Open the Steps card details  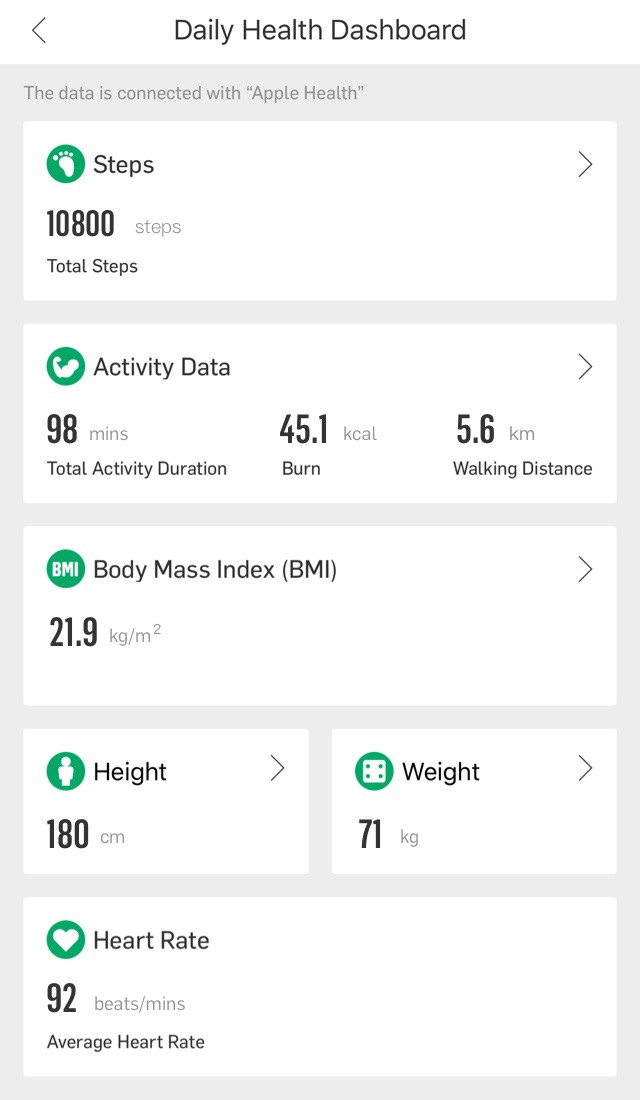click(x=585, y=165)
